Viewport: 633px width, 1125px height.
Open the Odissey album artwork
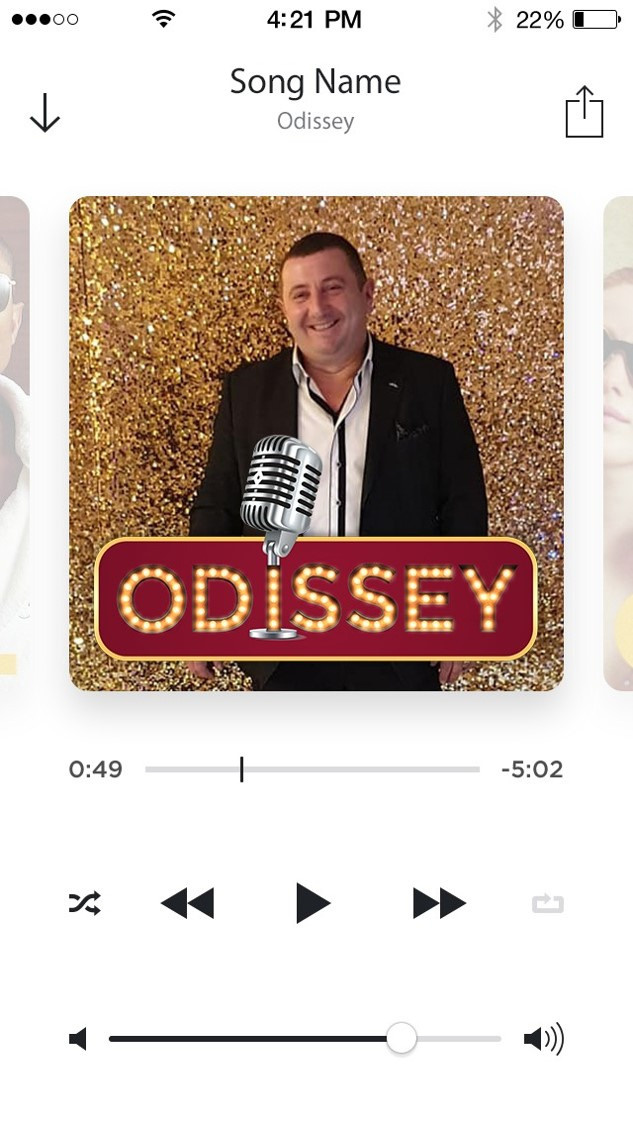click(x=316, y=443)
